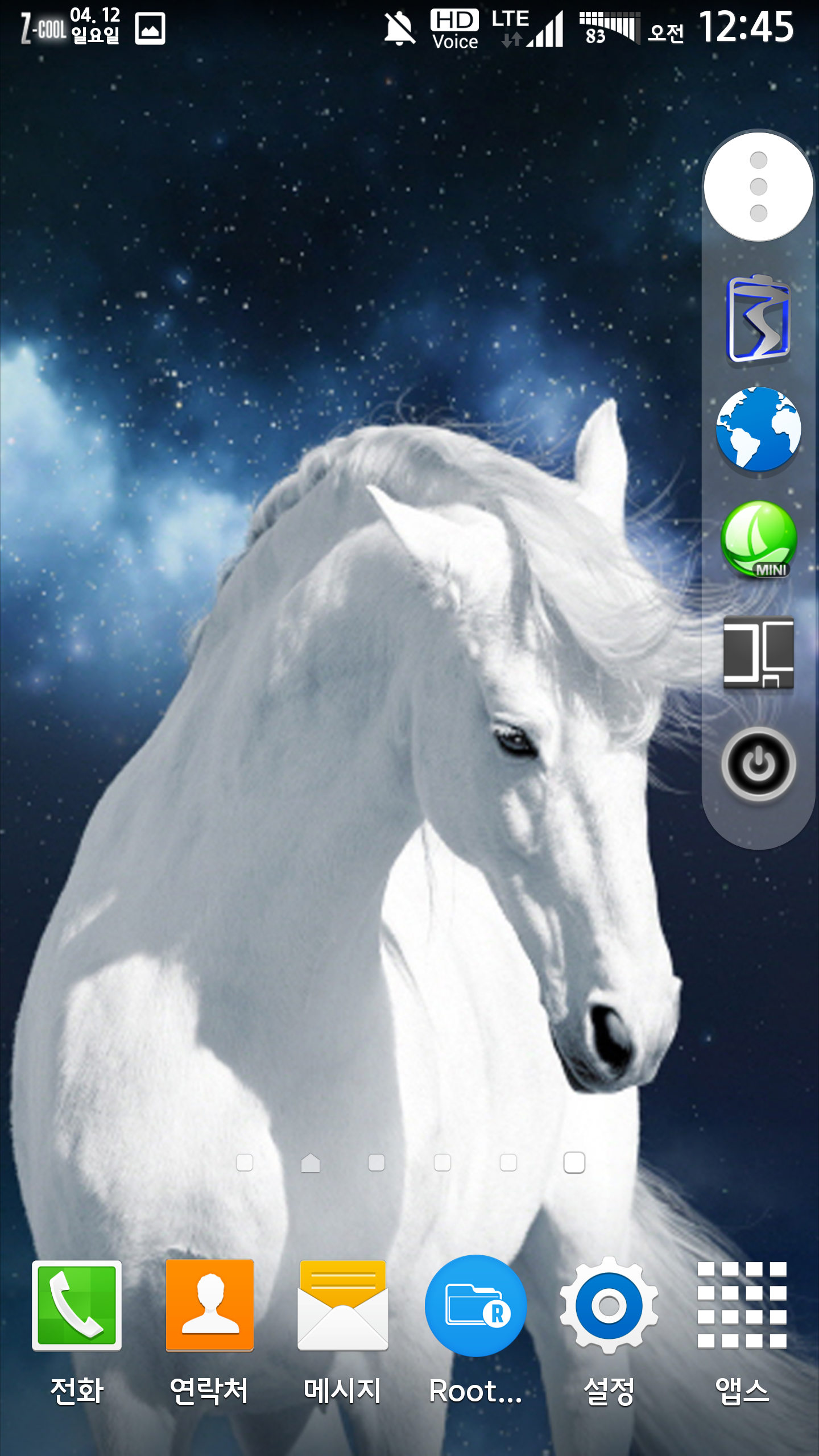Open the multi-window icon in the side panel
The width and height of the screenshot is (819, 1456).
tap(758, 652)
